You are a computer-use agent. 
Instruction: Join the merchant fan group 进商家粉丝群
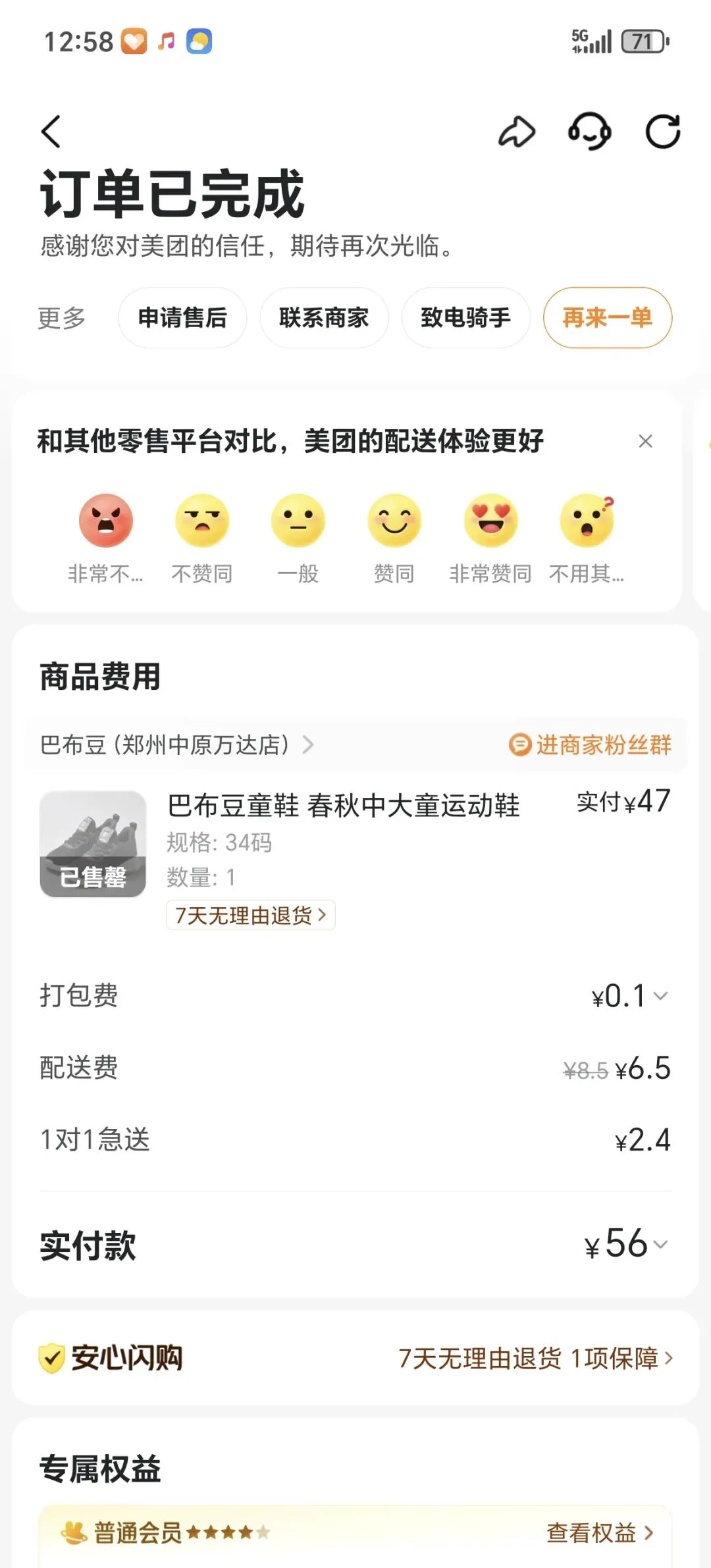click(x=591, y=745)
